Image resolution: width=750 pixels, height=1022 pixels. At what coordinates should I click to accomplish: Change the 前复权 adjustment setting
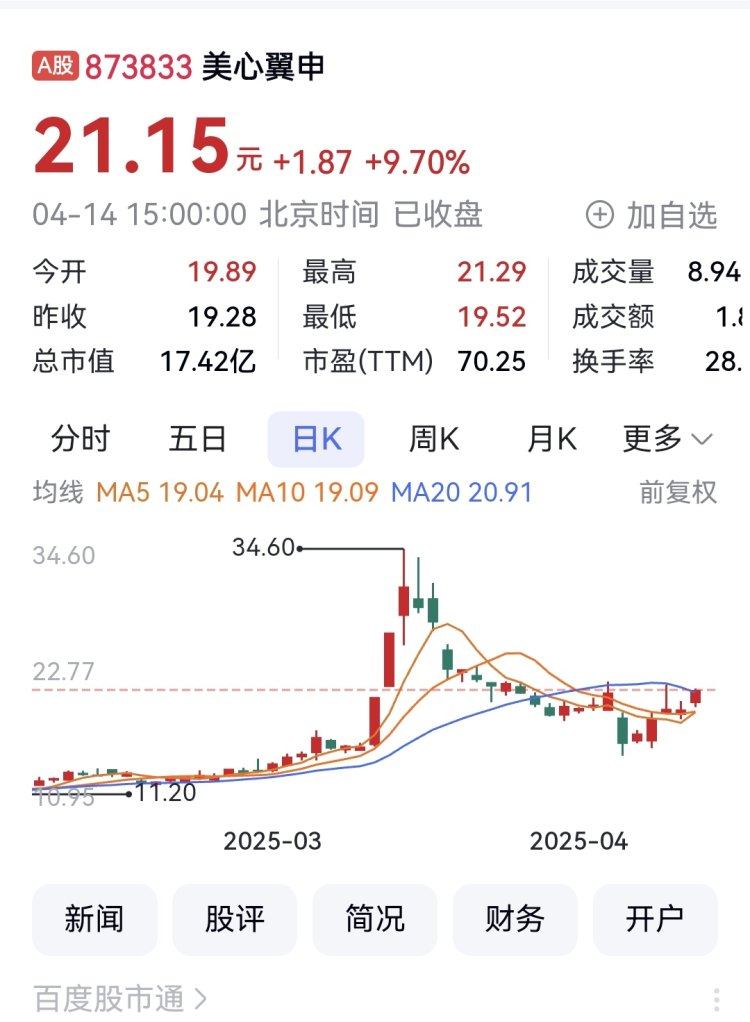[678, 492]
